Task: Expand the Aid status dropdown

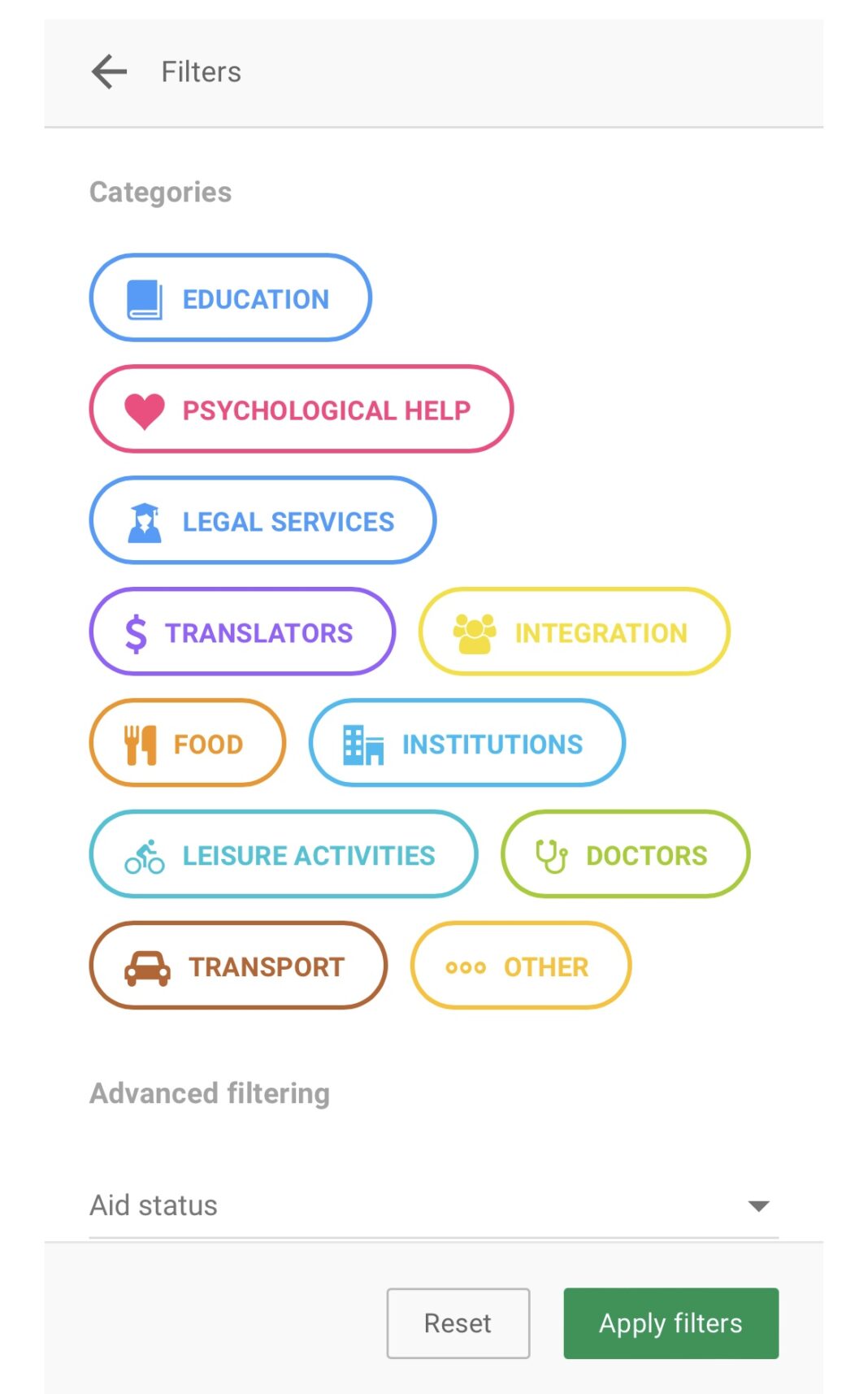Action: pyautogui.click(x=433, y=1205)
